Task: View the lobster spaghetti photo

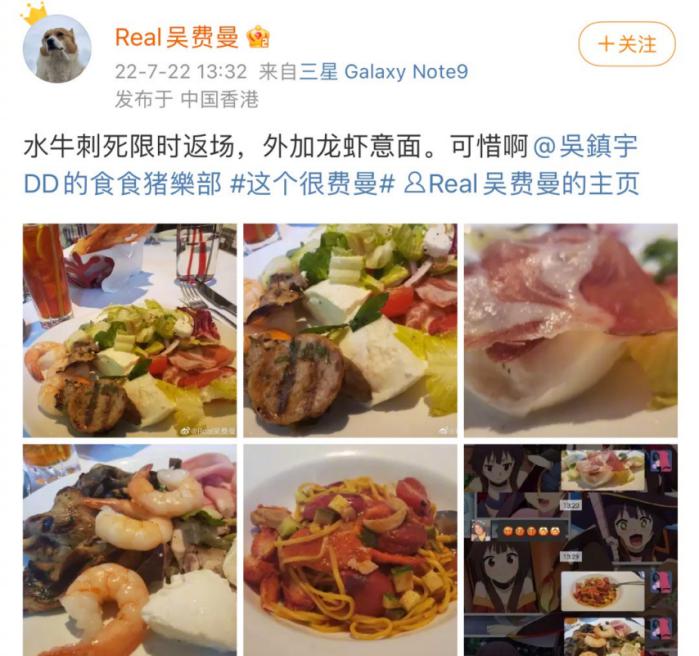Action: tap(349, 550)
